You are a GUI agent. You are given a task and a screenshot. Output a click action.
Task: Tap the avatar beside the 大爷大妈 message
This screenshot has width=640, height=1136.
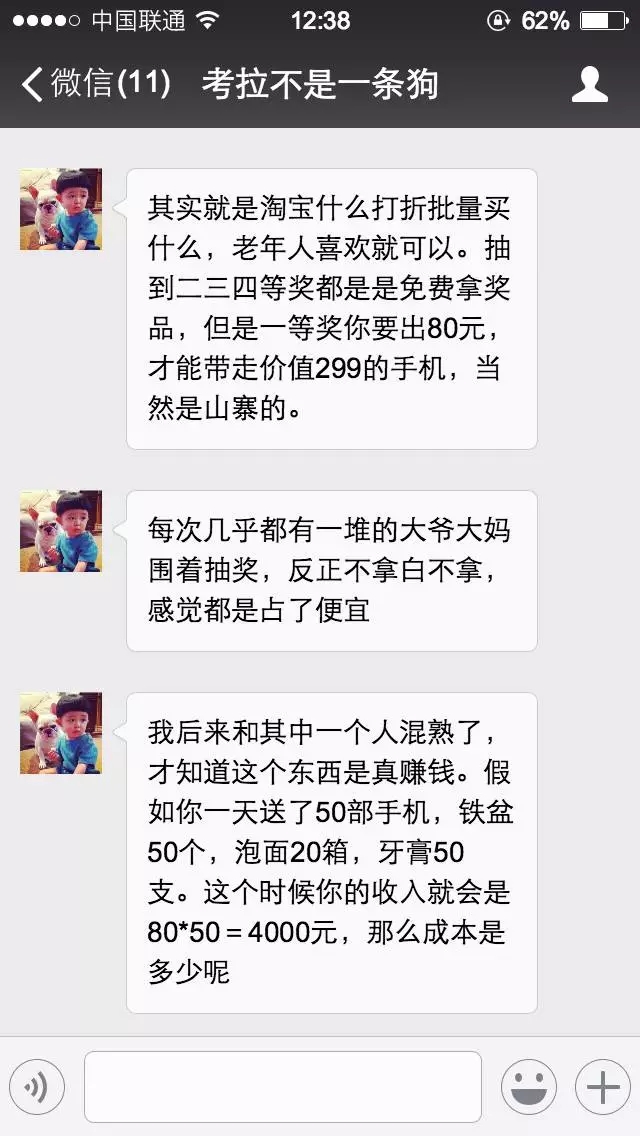61,531
